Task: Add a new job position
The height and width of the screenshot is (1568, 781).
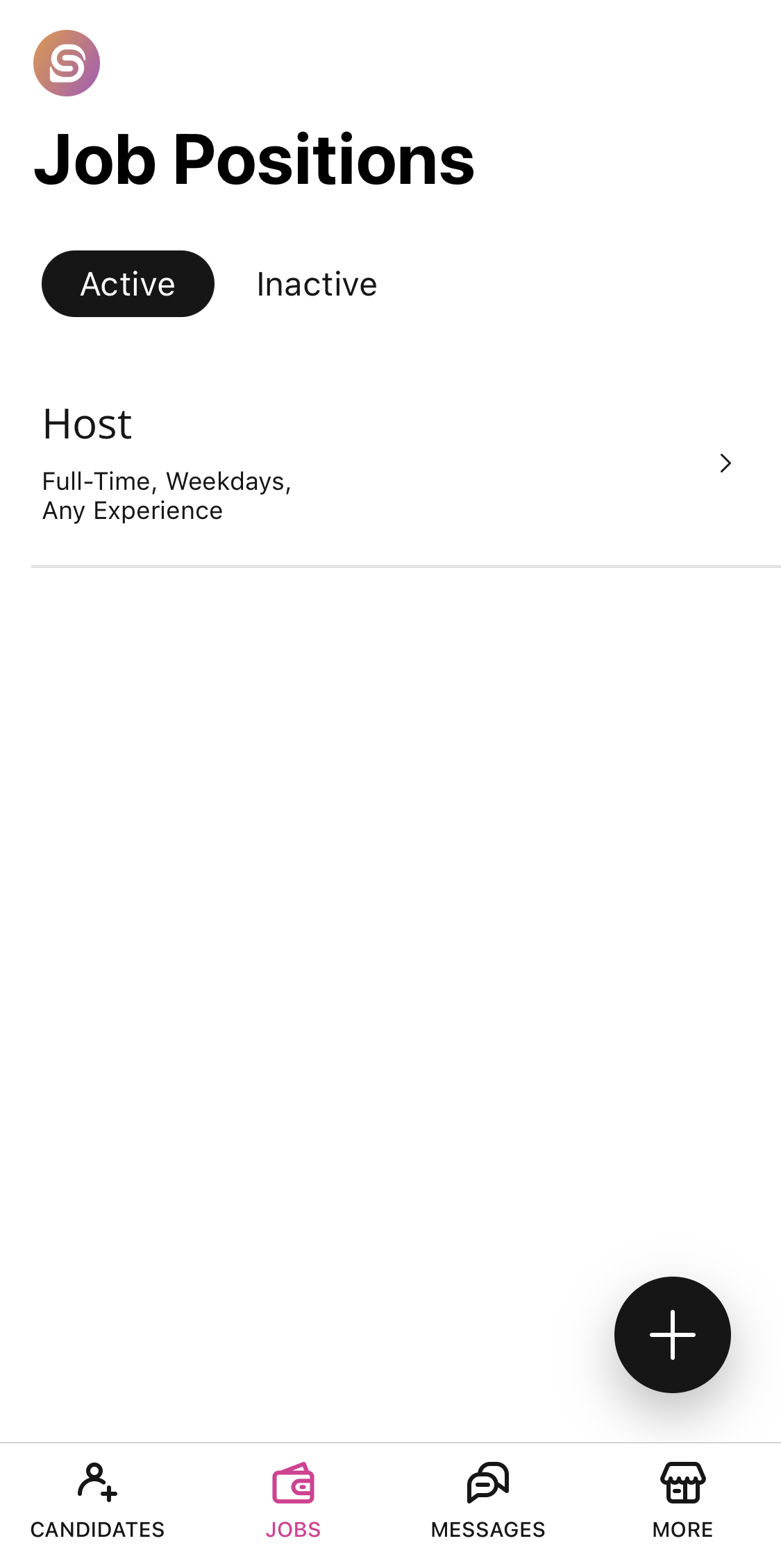Action: (672, 1334)
